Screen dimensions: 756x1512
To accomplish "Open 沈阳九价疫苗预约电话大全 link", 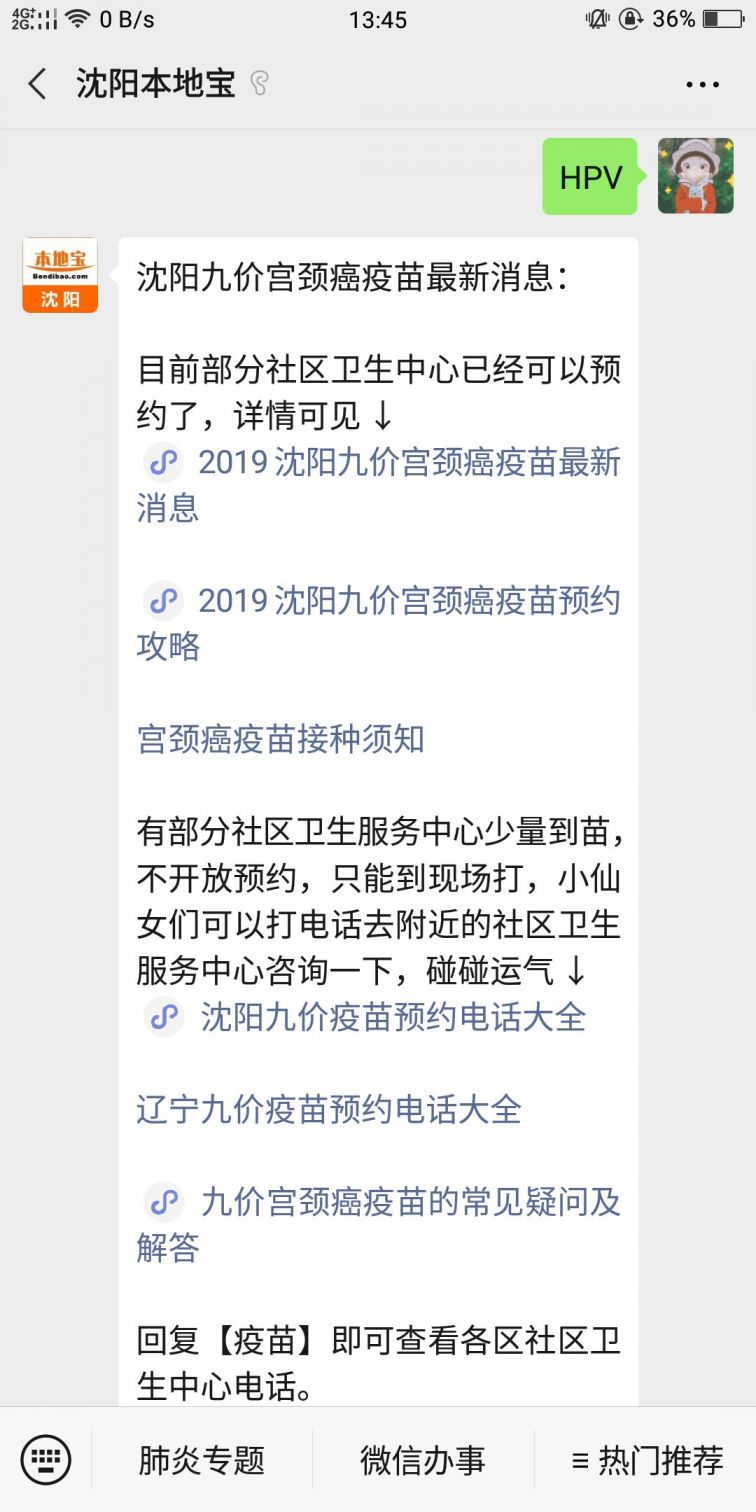I will pos(392,1017).
